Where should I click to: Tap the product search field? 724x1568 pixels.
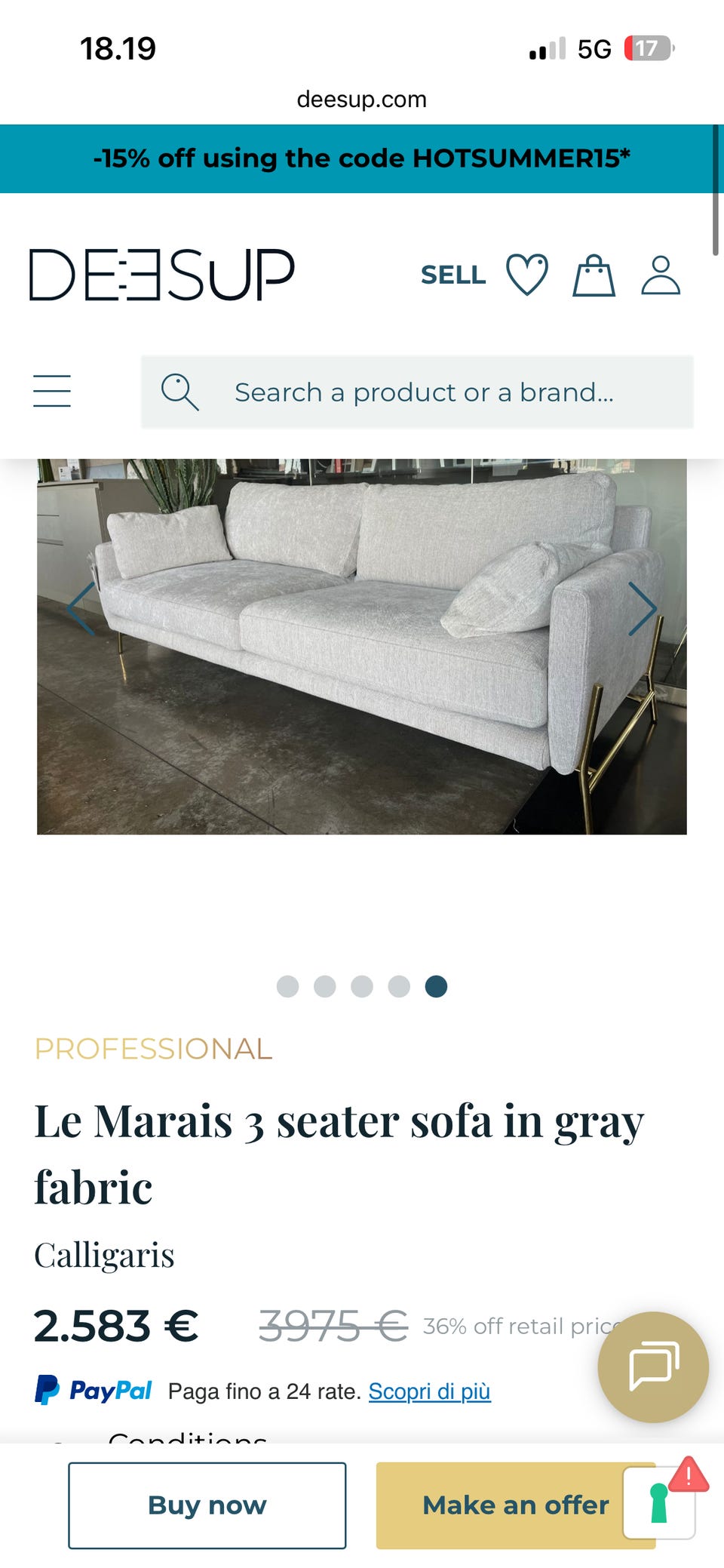[417, 392]
